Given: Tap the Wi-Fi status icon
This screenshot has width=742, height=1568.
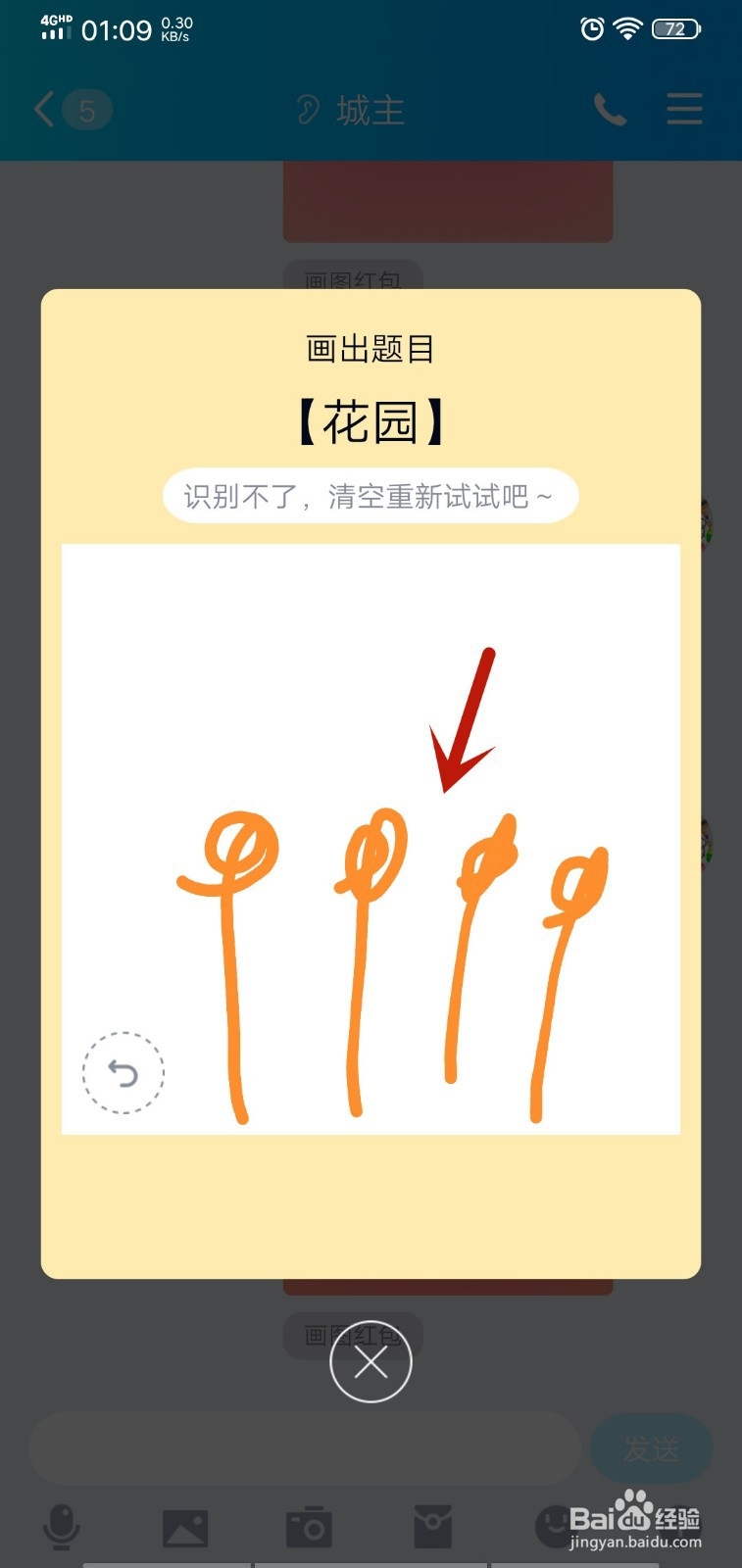Looking at the screenshot, I should (x=628, y=29).
